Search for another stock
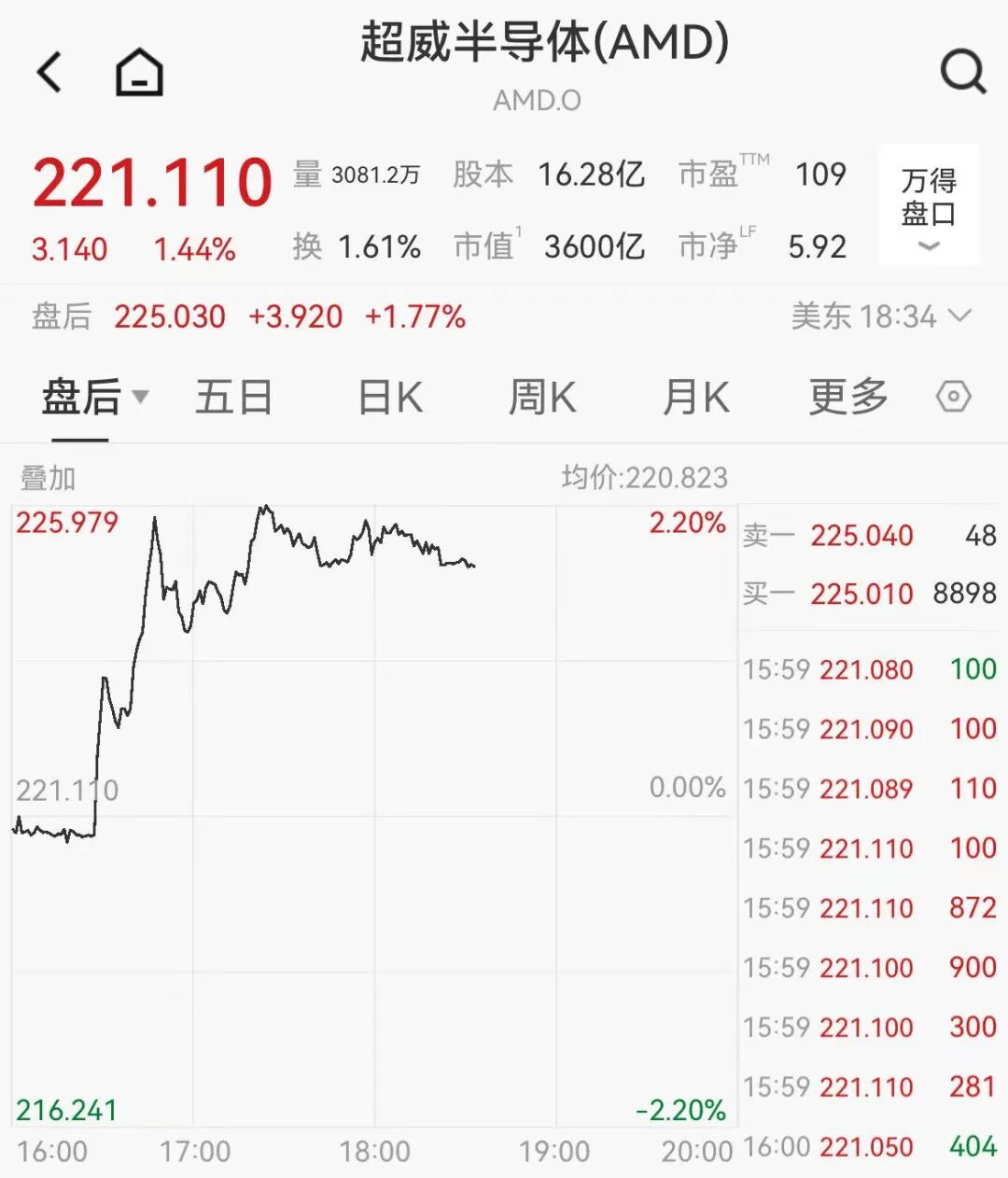This screenshot has height=1178, width=1008. tap(962, 72)
